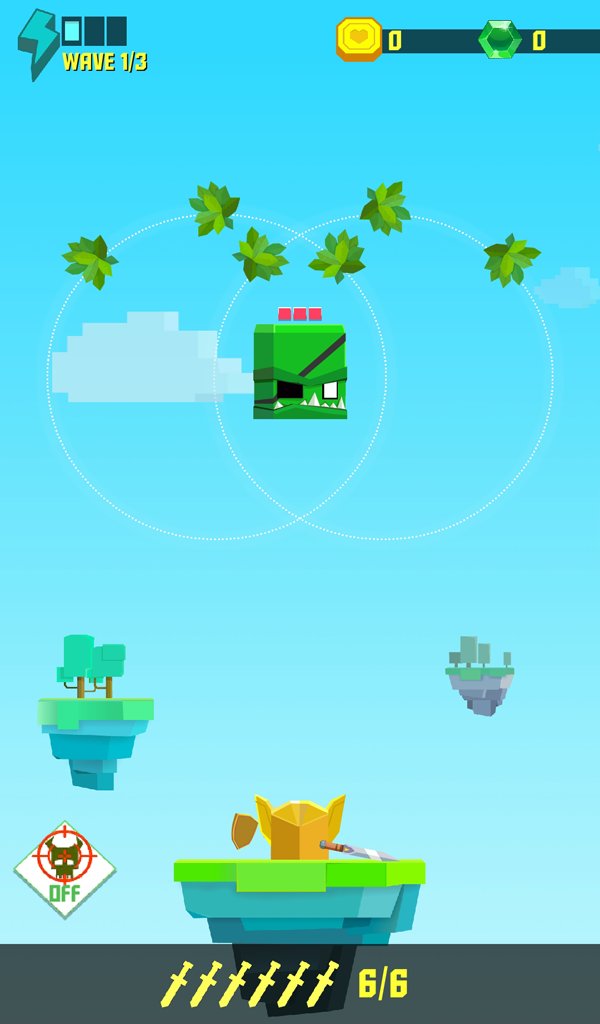Activate the lightning power-up icon
Image resolution: width=600 pixels, height=1024 pixels.
coord(39,44)
